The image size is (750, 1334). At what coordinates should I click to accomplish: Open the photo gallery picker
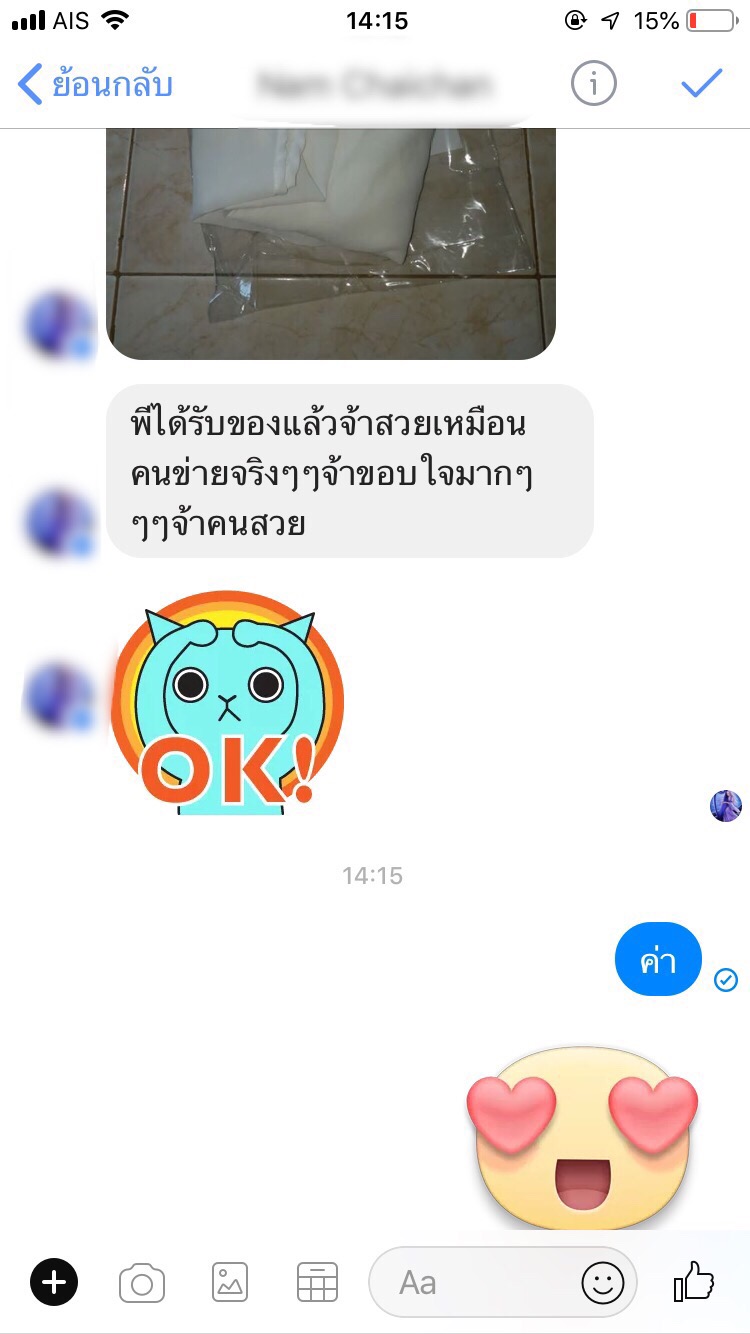[230, 1282]
